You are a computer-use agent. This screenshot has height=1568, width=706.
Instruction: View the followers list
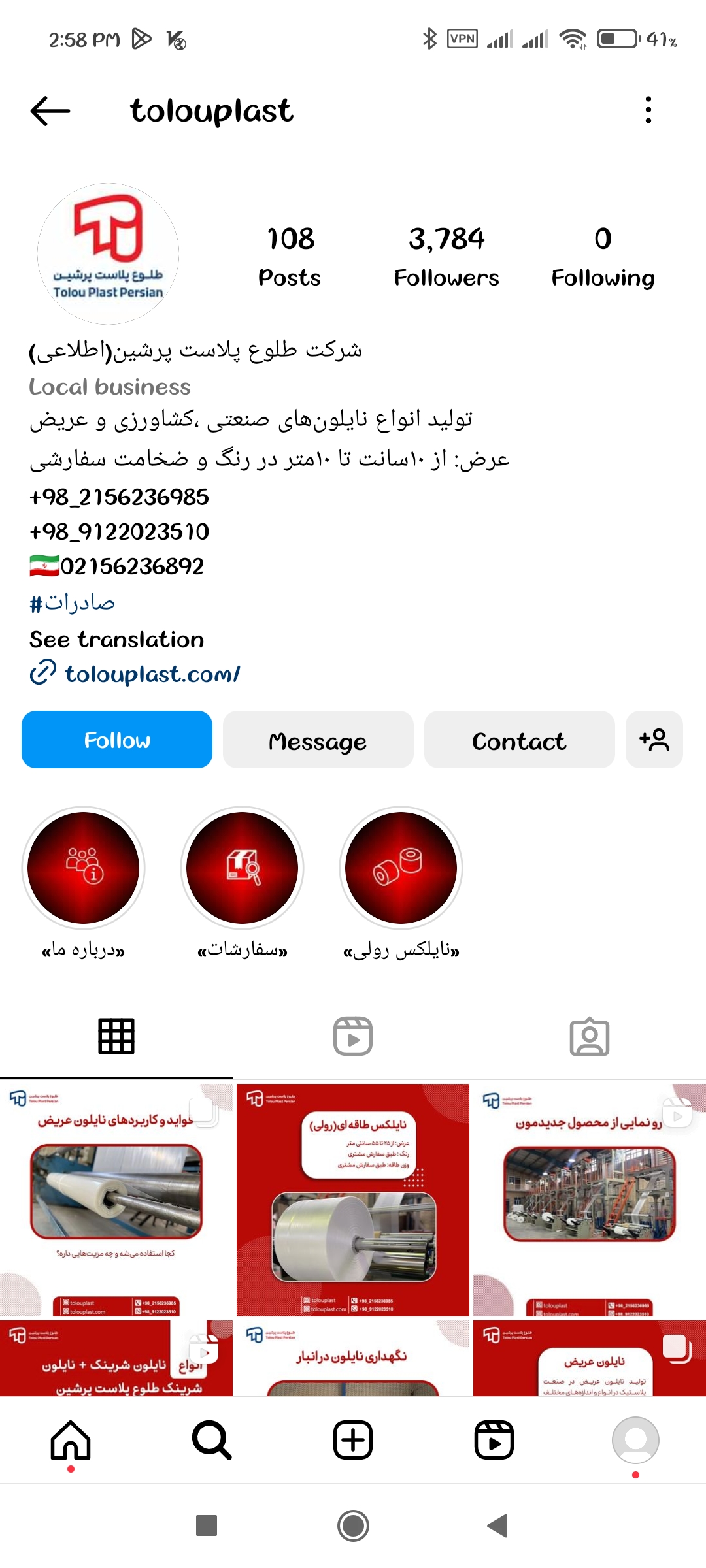(x=446, y=256)
